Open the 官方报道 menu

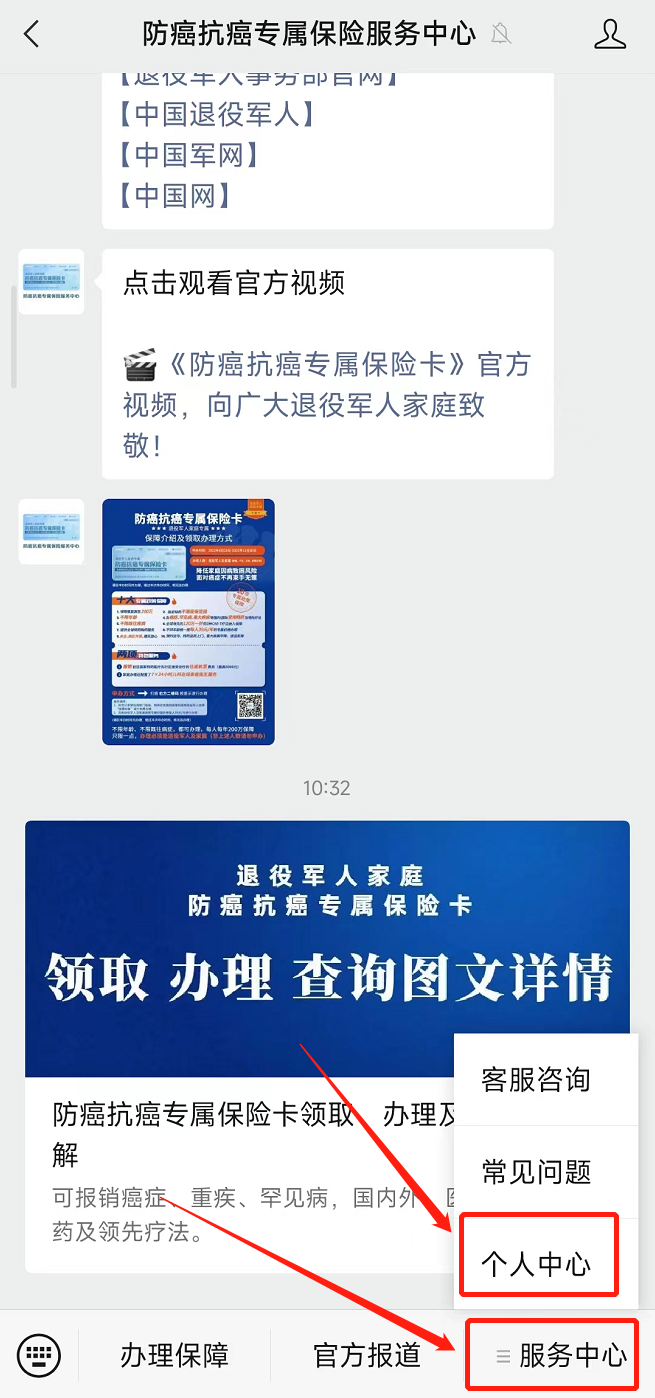[x=367, y=1356]
